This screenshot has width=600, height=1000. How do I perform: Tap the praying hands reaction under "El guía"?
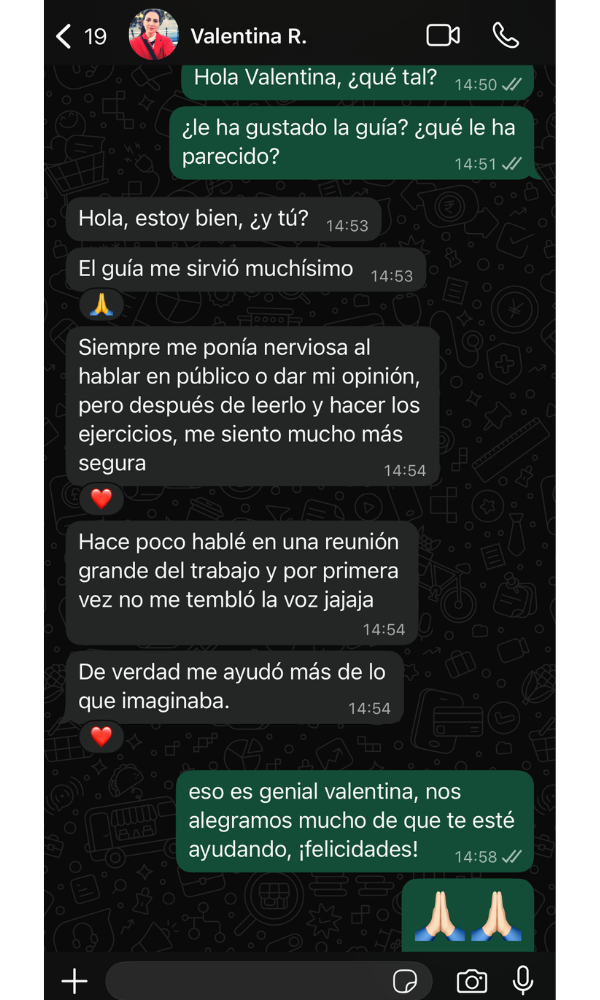click(x=101, y=304)
